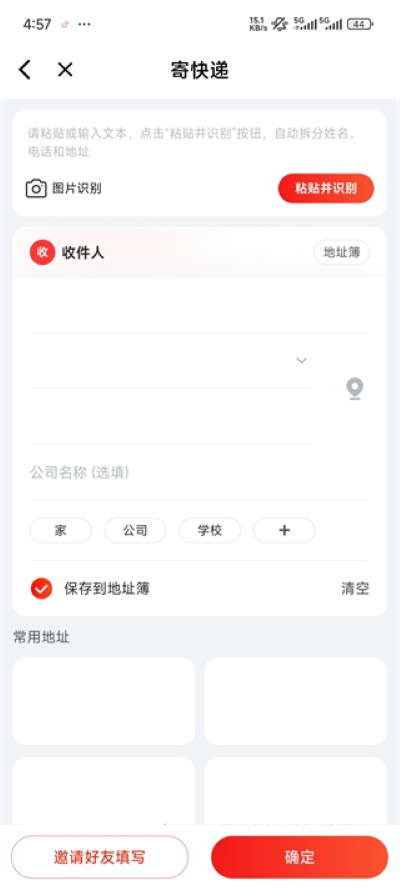Close the 寄快递 page with the X
This screenshot has height=889, width=400.
pos(65,70)
